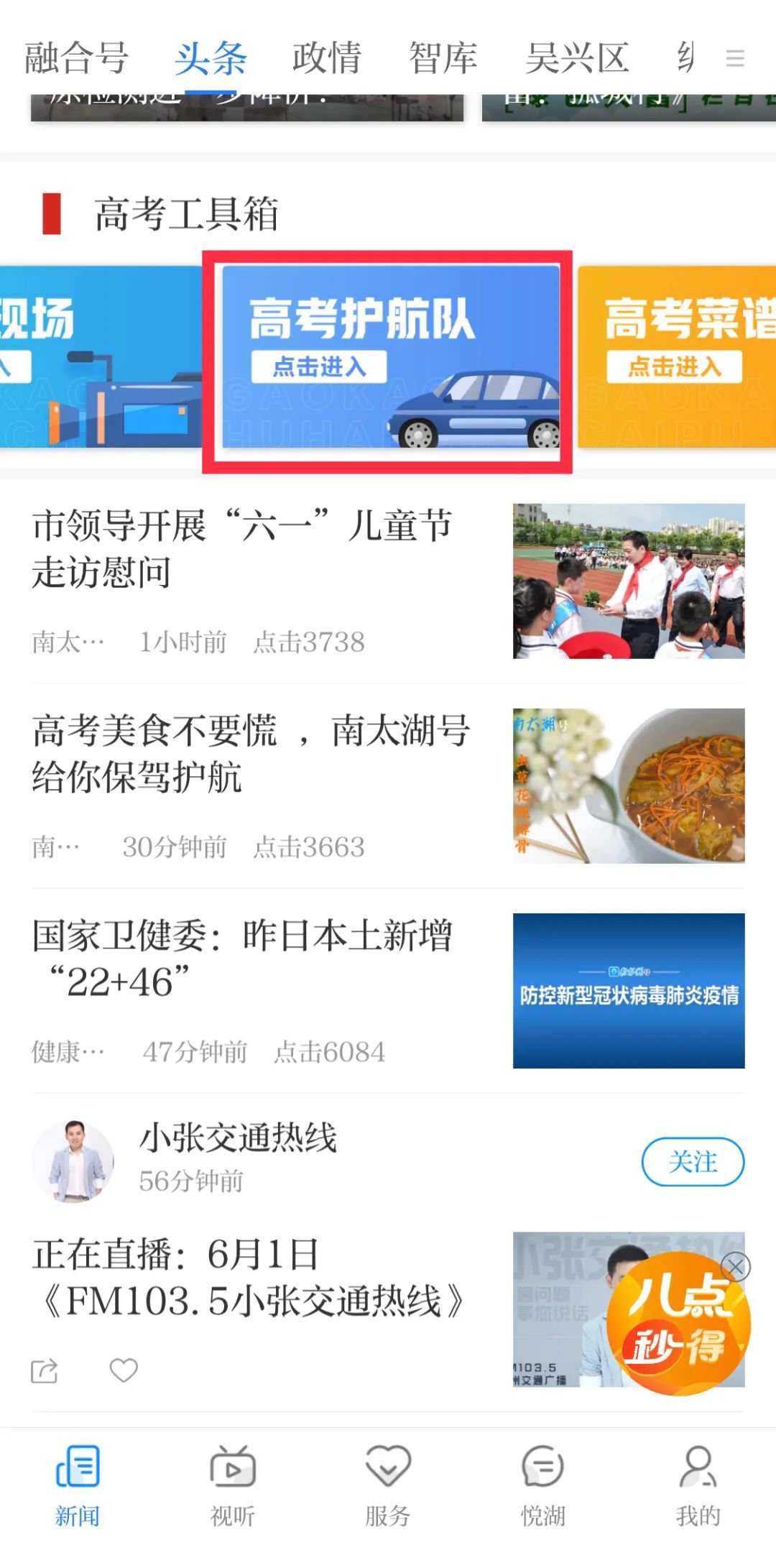Follow 小张交通热线 with the 关注 button
Screen dimensions: 776x1568
(692, 1162)
